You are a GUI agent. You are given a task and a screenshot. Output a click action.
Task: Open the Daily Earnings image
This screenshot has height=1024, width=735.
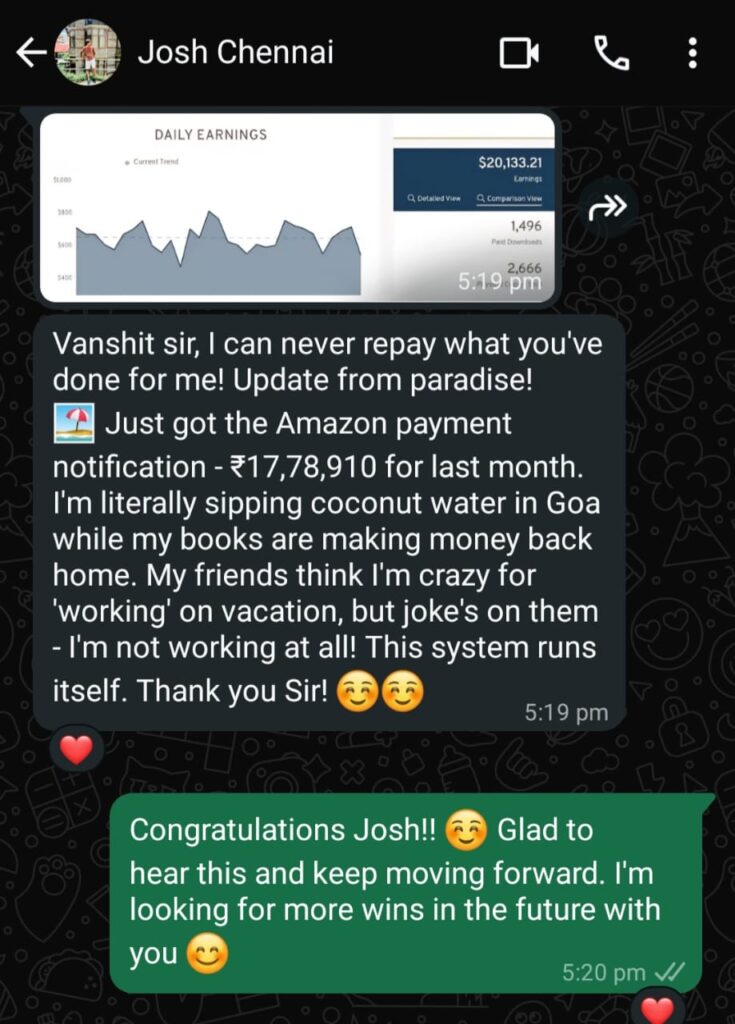(297, 207)
